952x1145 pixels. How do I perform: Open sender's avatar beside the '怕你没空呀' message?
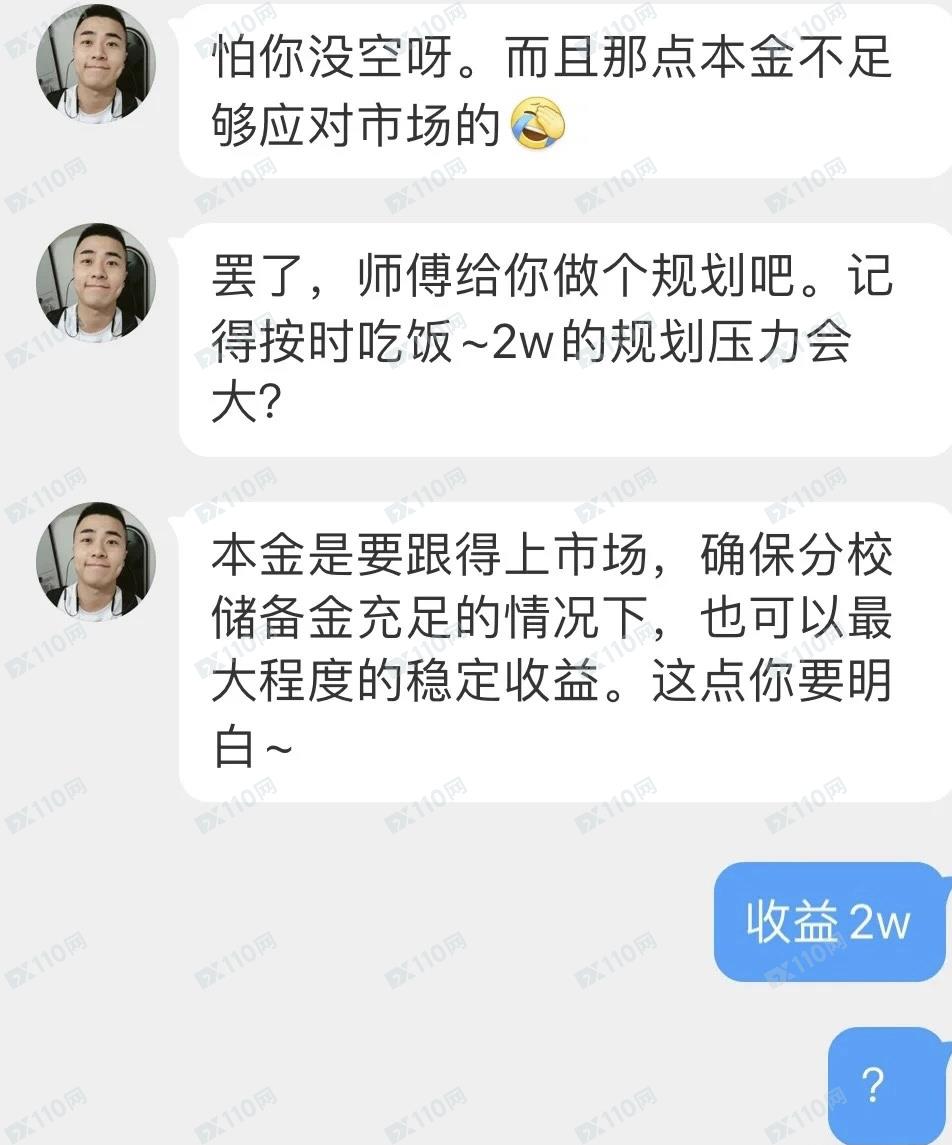pos(96,65)
